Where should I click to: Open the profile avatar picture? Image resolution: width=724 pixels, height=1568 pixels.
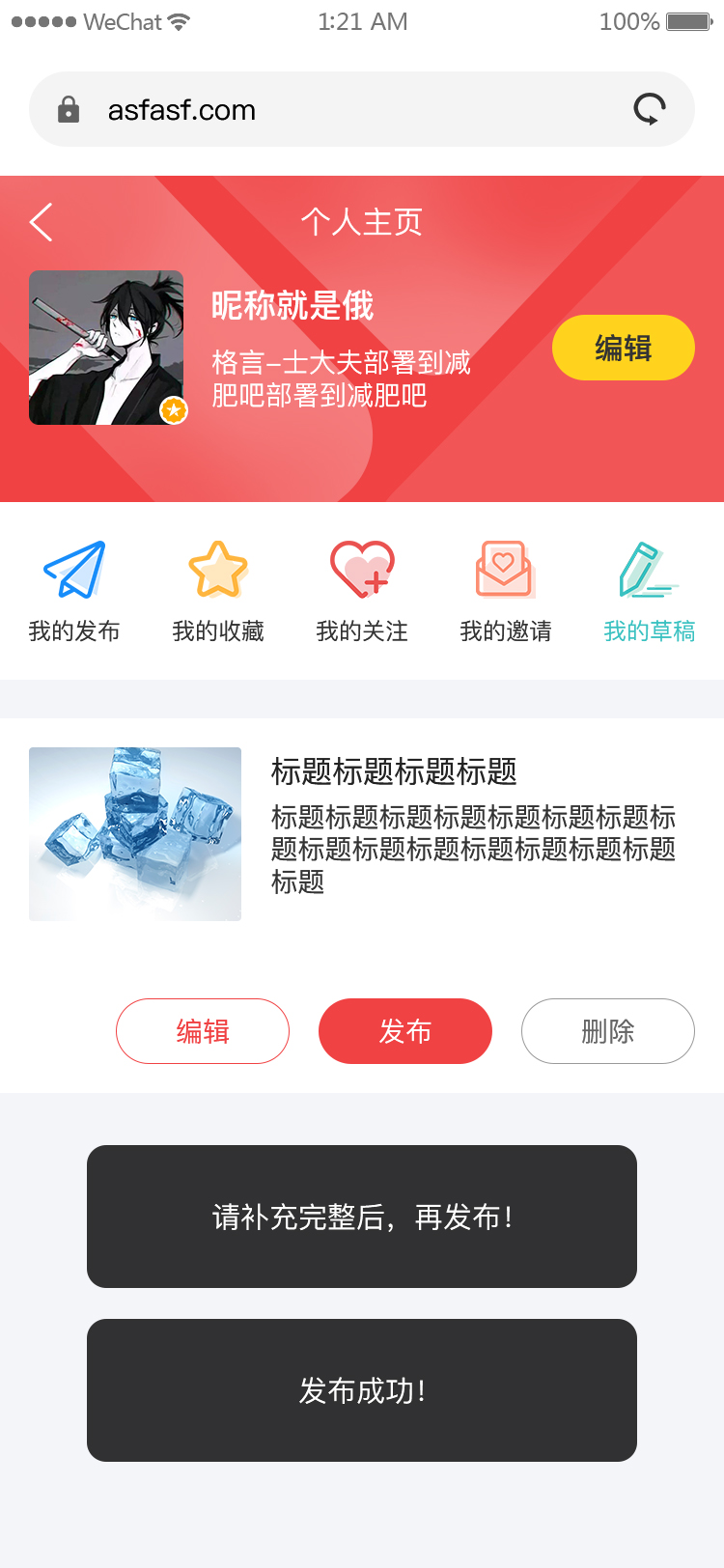pyautogui.click(x=106, y=348)
